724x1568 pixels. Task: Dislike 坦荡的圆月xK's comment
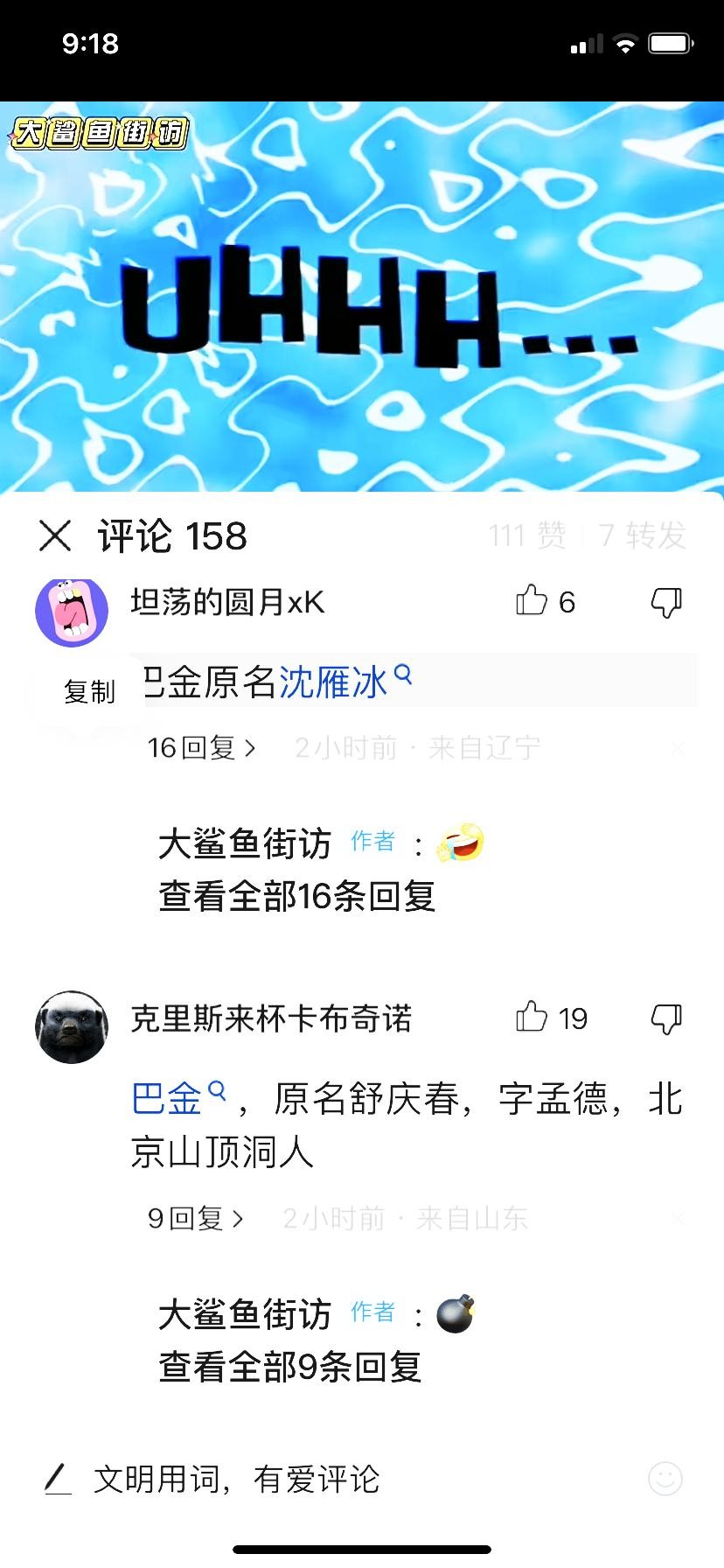coord(666,602)
